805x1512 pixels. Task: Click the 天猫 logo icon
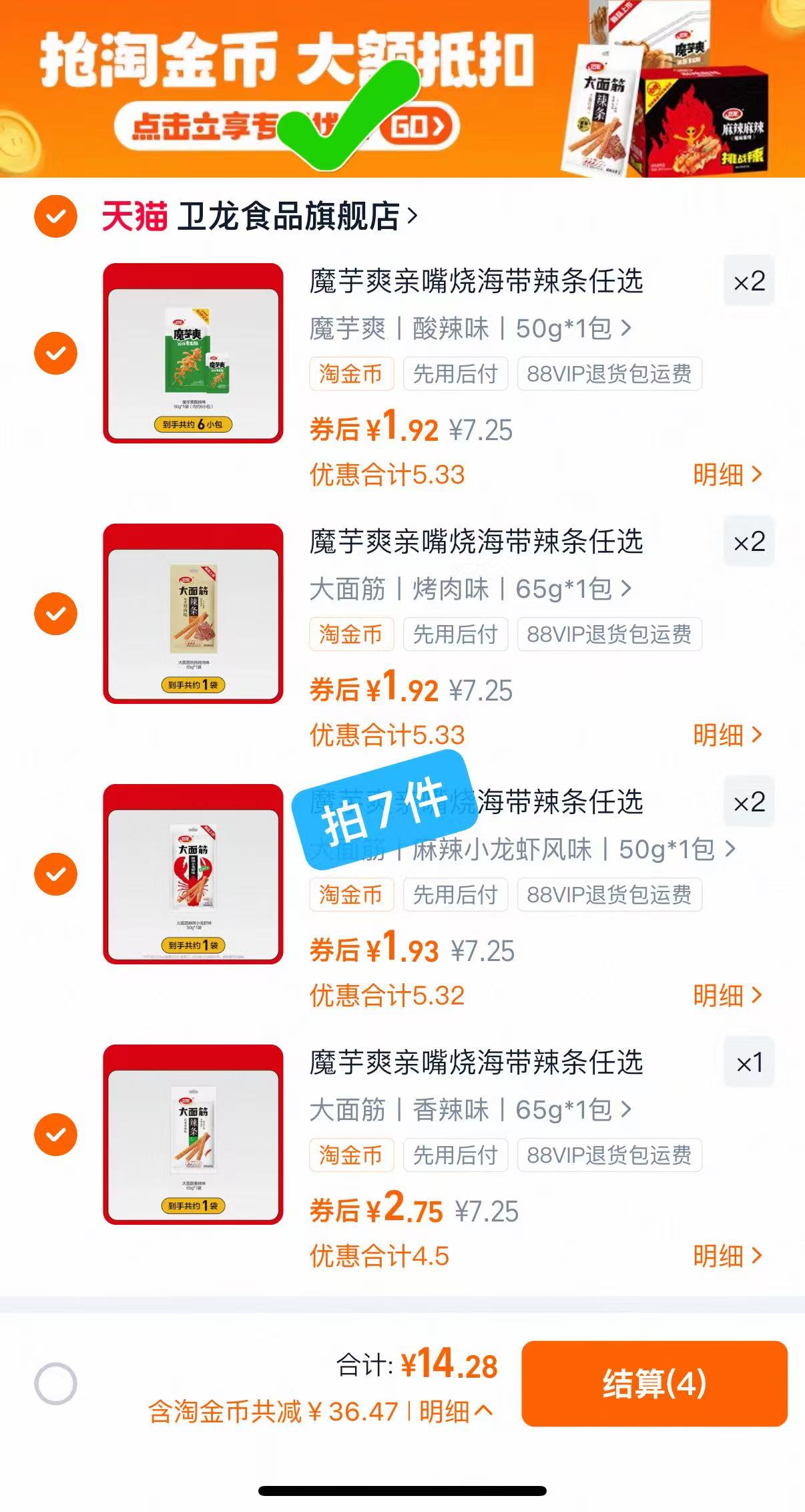[x=133, y=214]
